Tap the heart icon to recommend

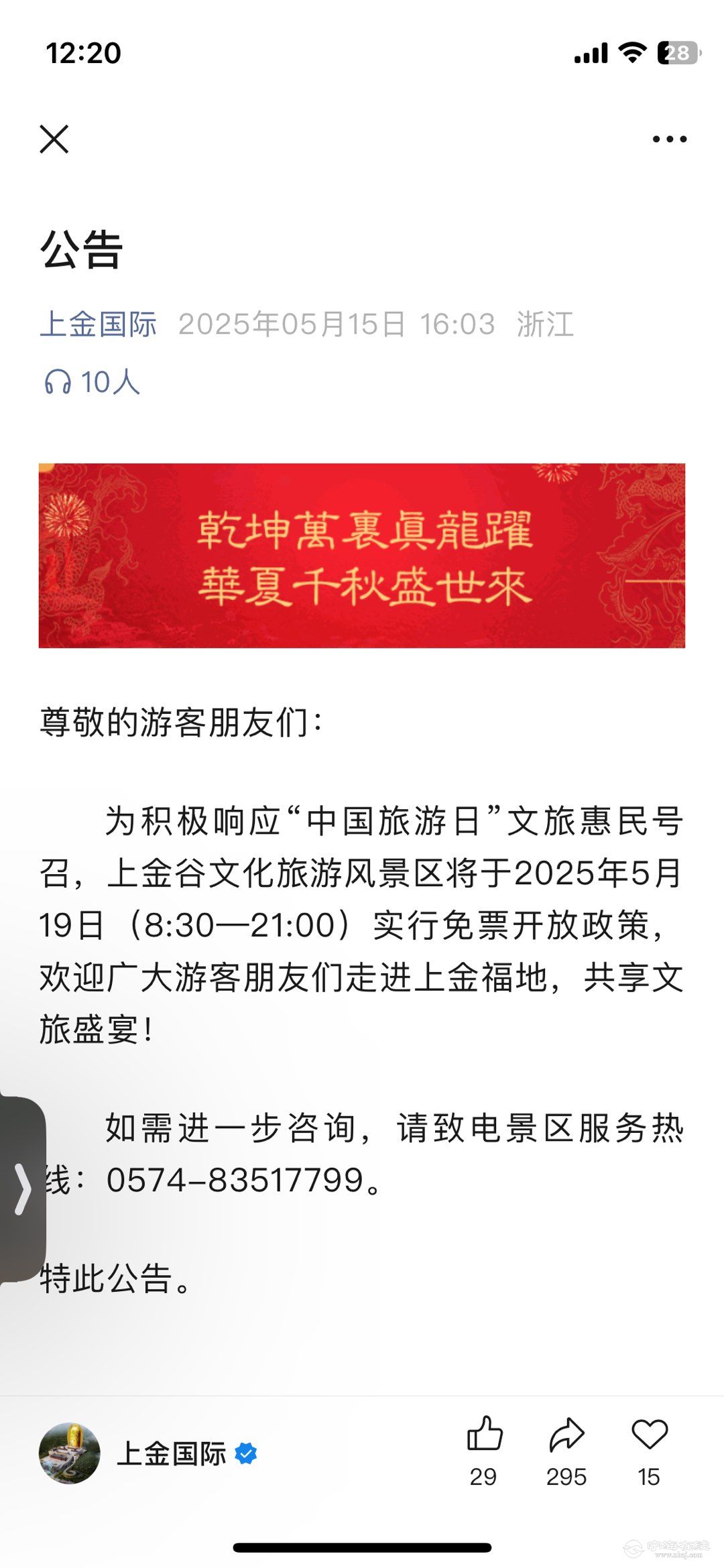click(x=649, y=1435)
